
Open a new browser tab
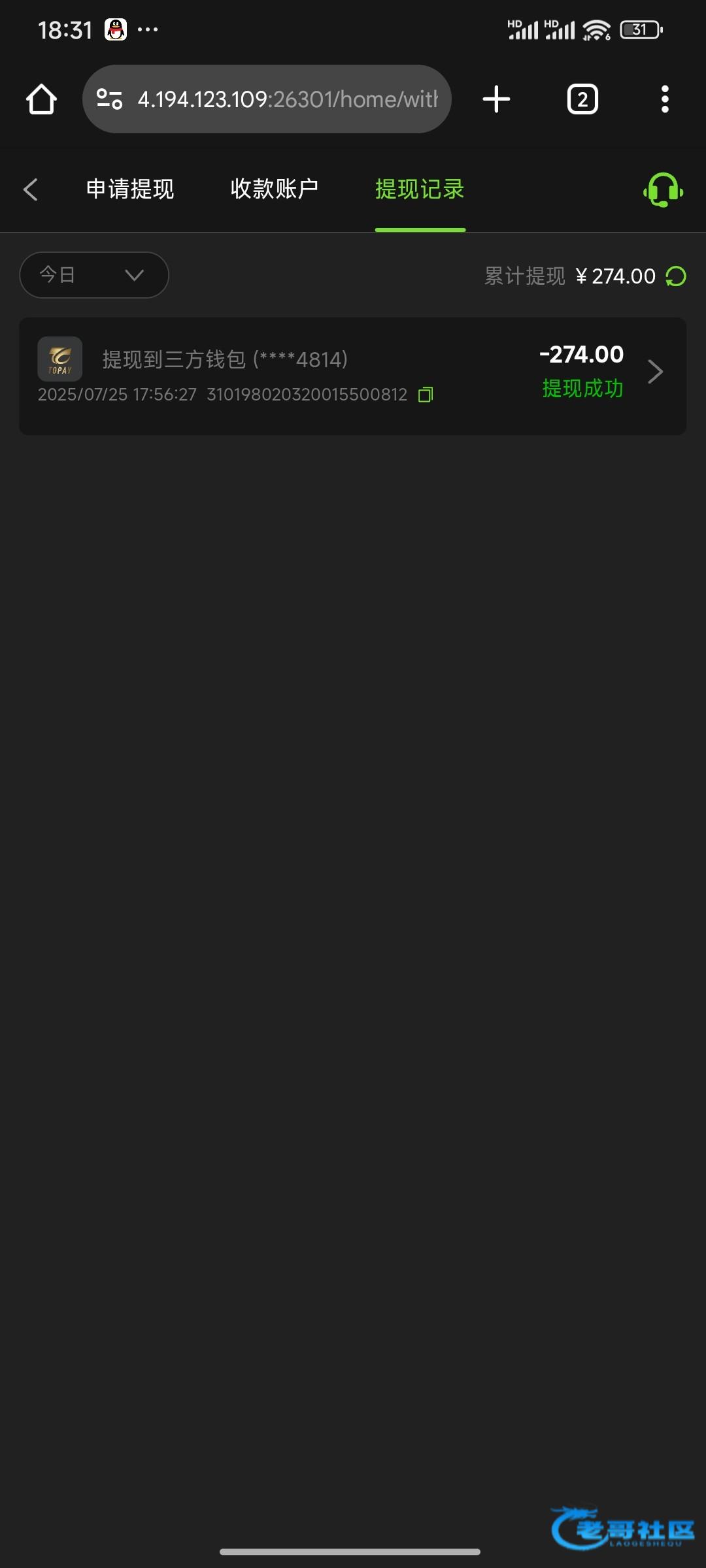496,99
